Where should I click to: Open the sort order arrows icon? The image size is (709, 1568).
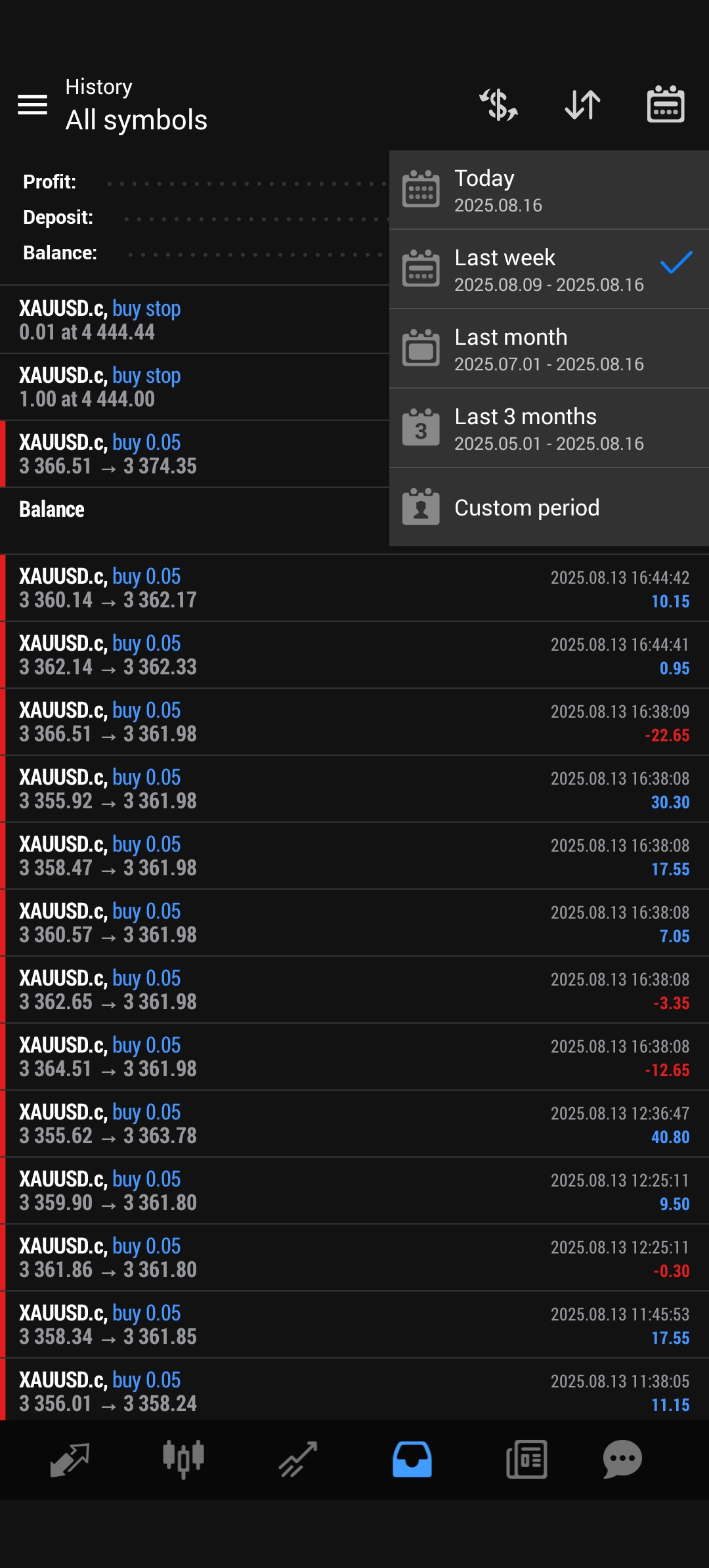click(x=582, y=104)
